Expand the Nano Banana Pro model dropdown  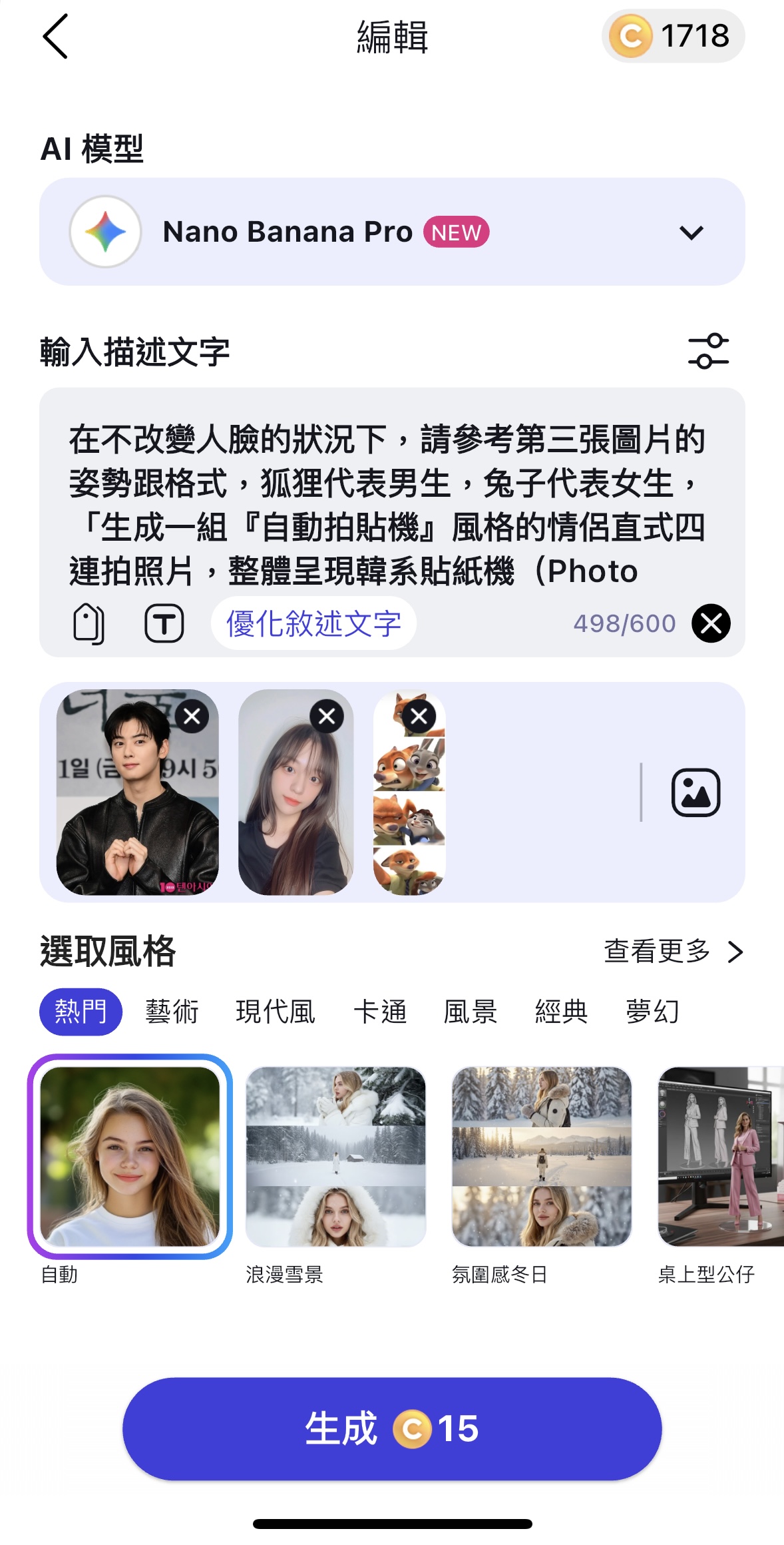point(691,232)
